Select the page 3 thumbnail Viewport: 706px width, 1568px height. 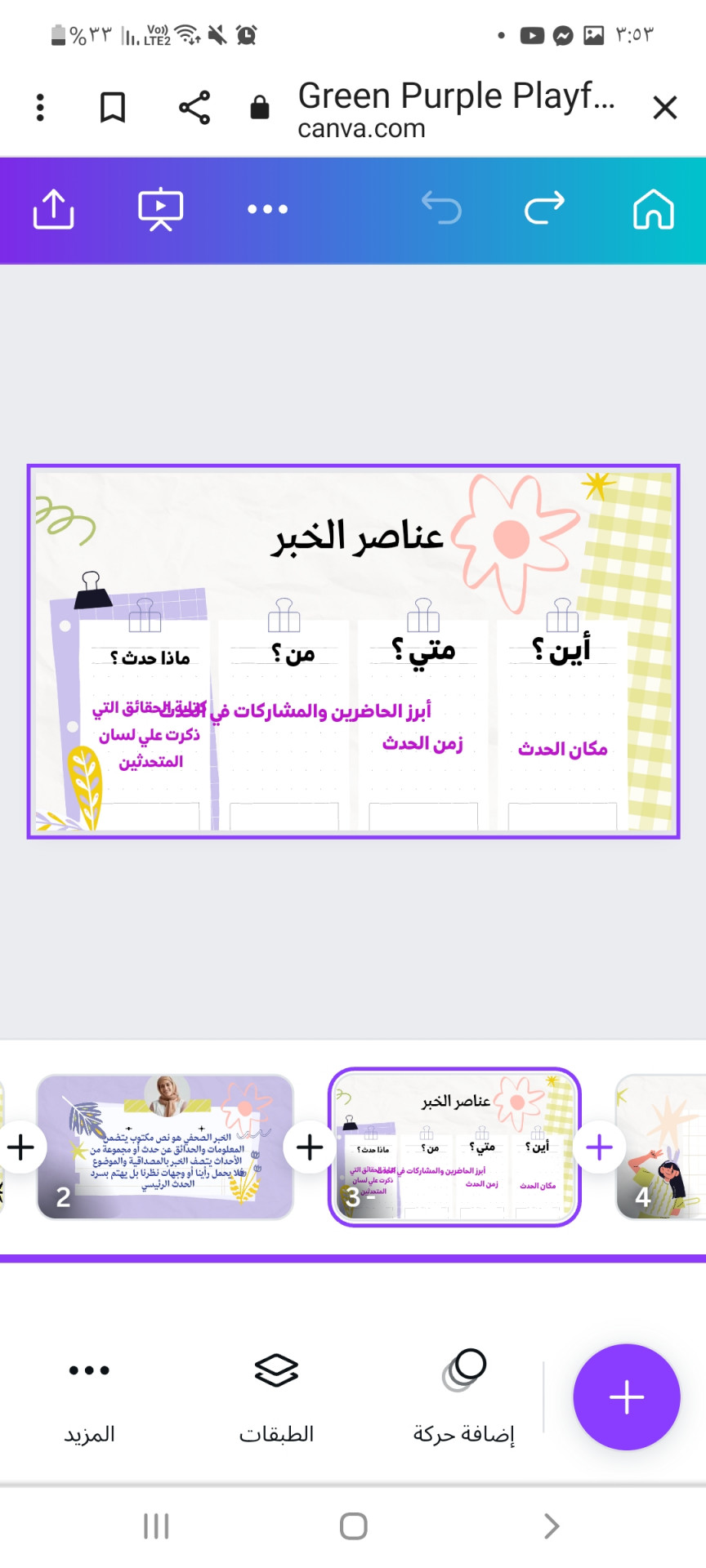point(454,1147)
